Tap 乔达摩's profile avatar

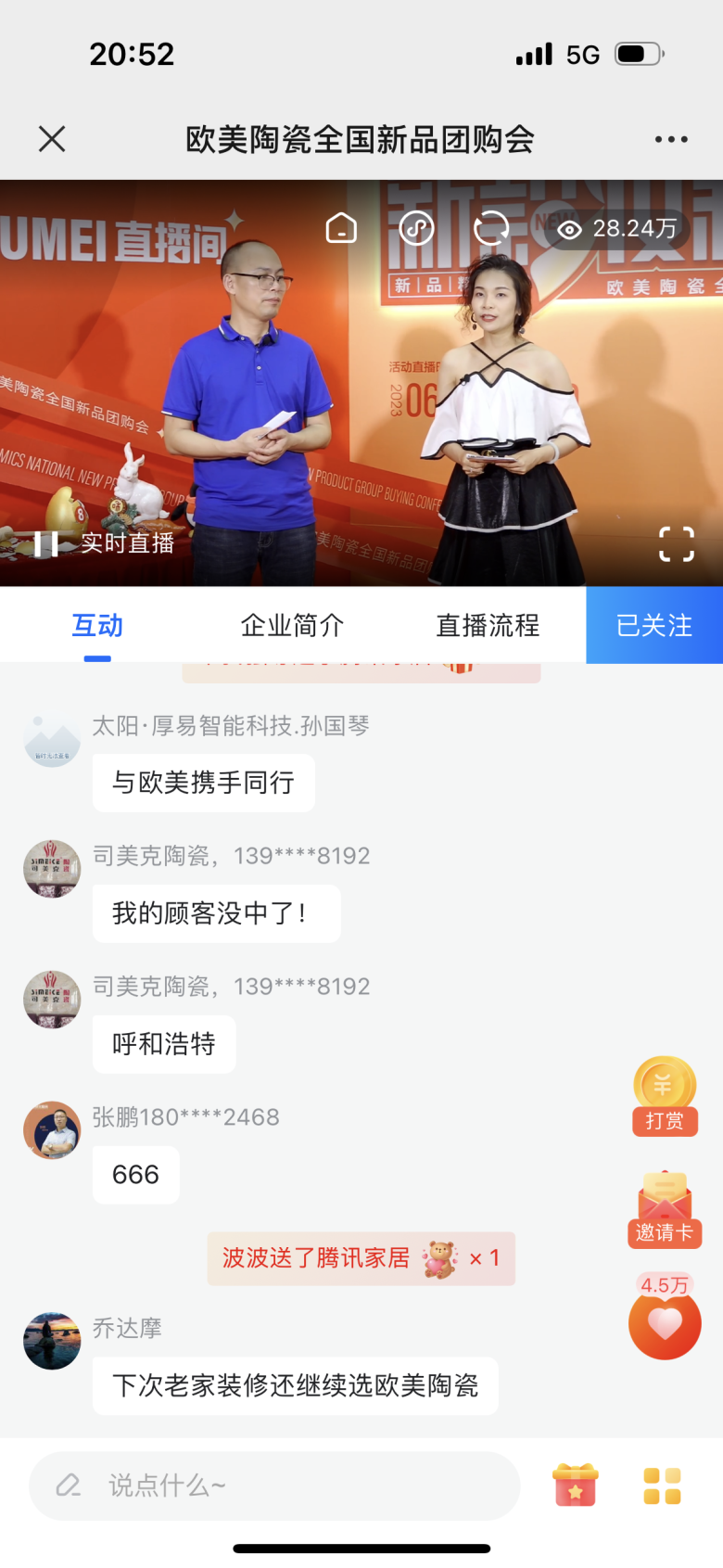52,1341
